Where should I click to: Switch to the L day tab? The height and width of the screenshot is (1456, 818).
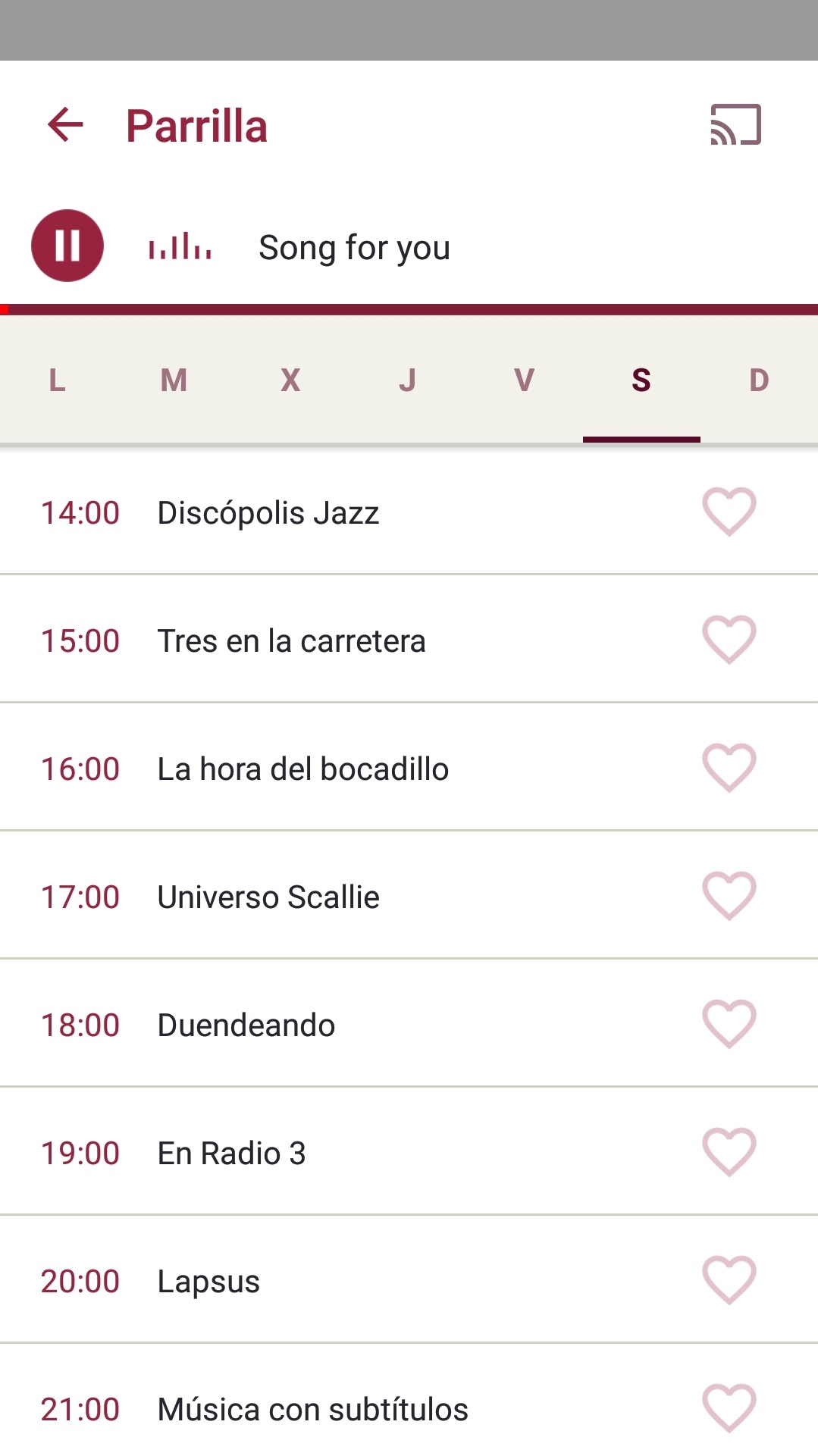pyautogui.click(x=58, y=380)
